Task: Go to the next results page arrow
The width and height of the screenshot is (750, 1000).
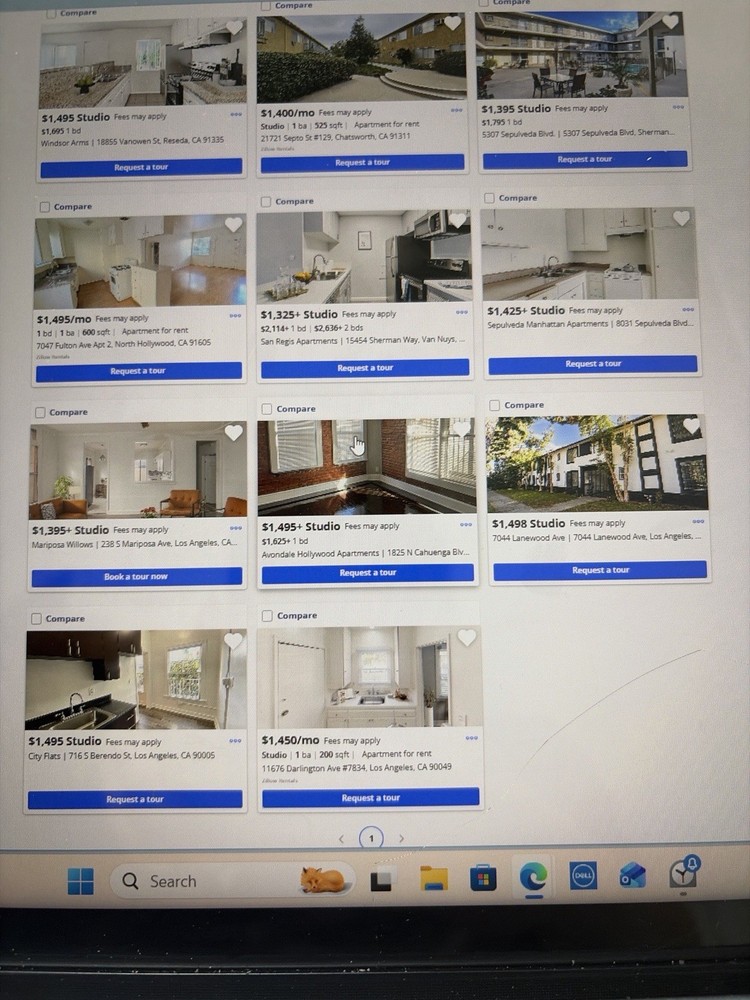Action: coord(401,839)
